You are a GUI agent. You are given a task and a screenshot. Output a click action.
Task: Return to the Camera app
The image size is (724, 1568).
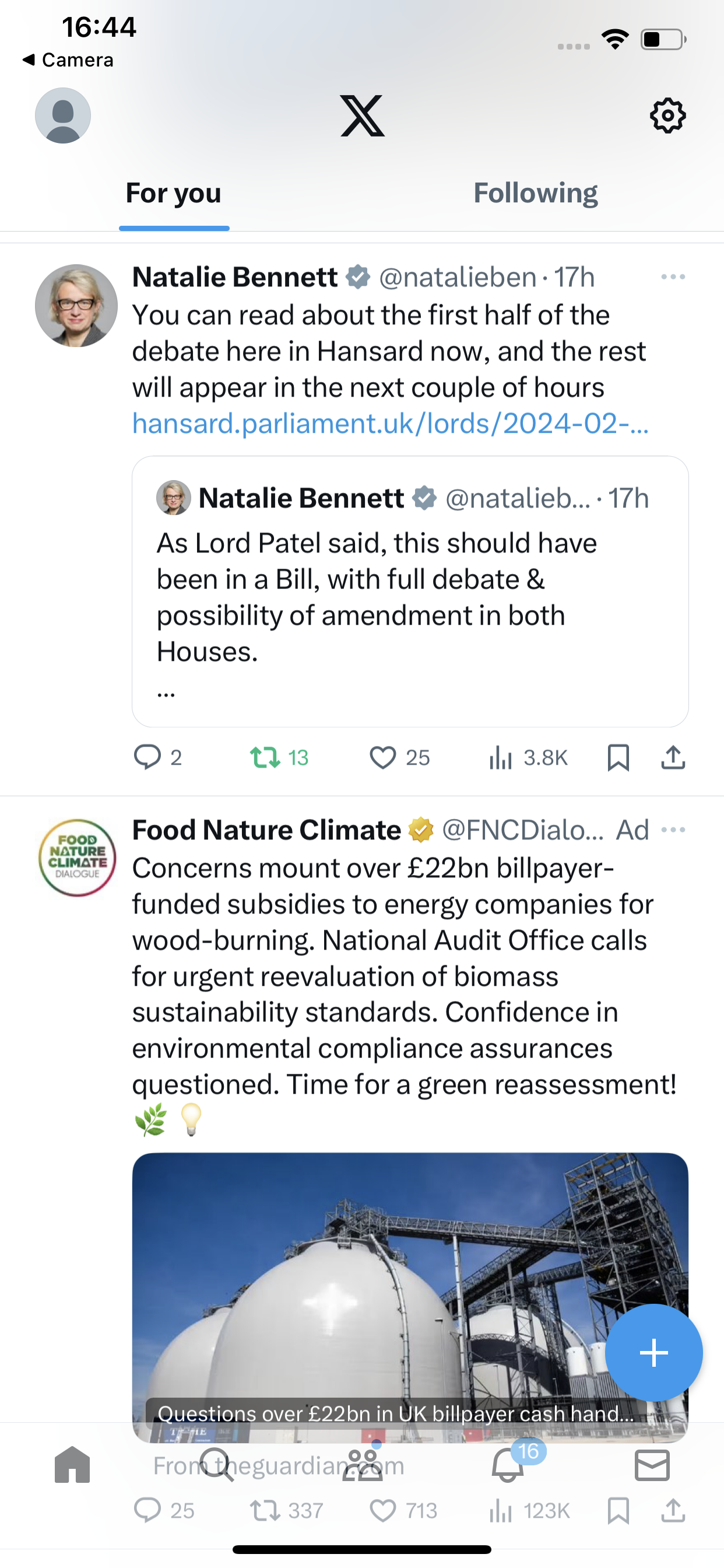(x=68, y=60)
